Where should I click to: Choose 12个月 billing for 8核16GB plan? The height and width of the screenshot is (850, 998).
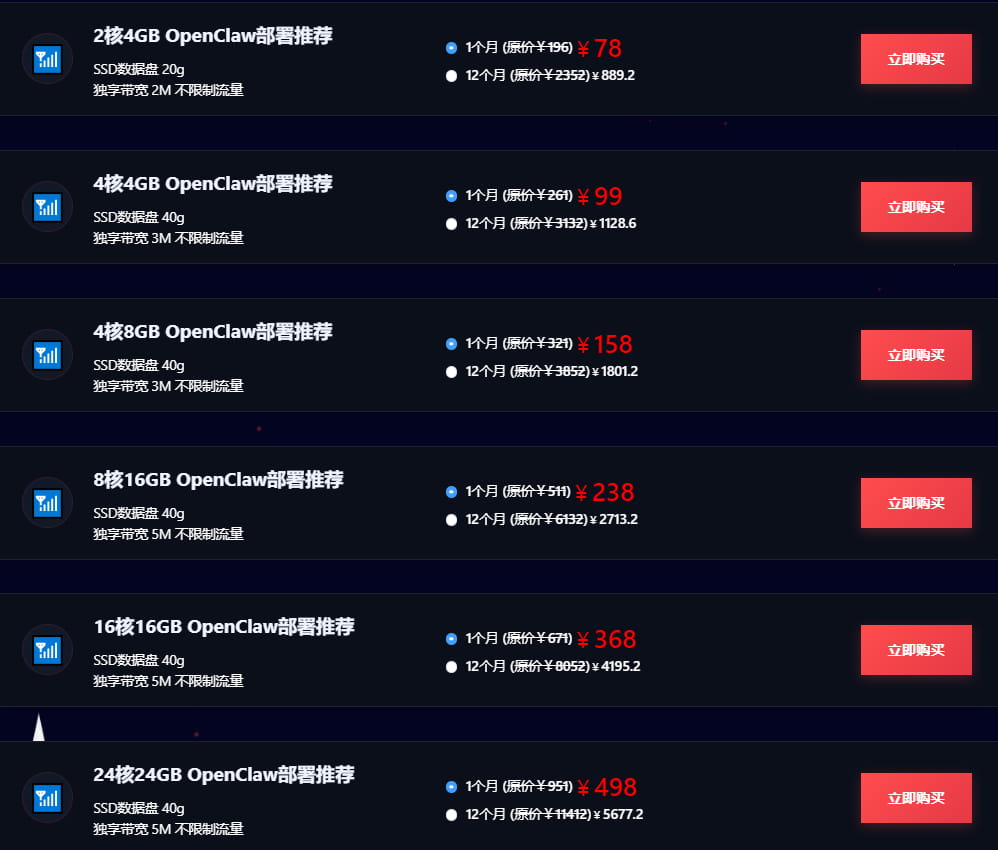pos(451,520)
